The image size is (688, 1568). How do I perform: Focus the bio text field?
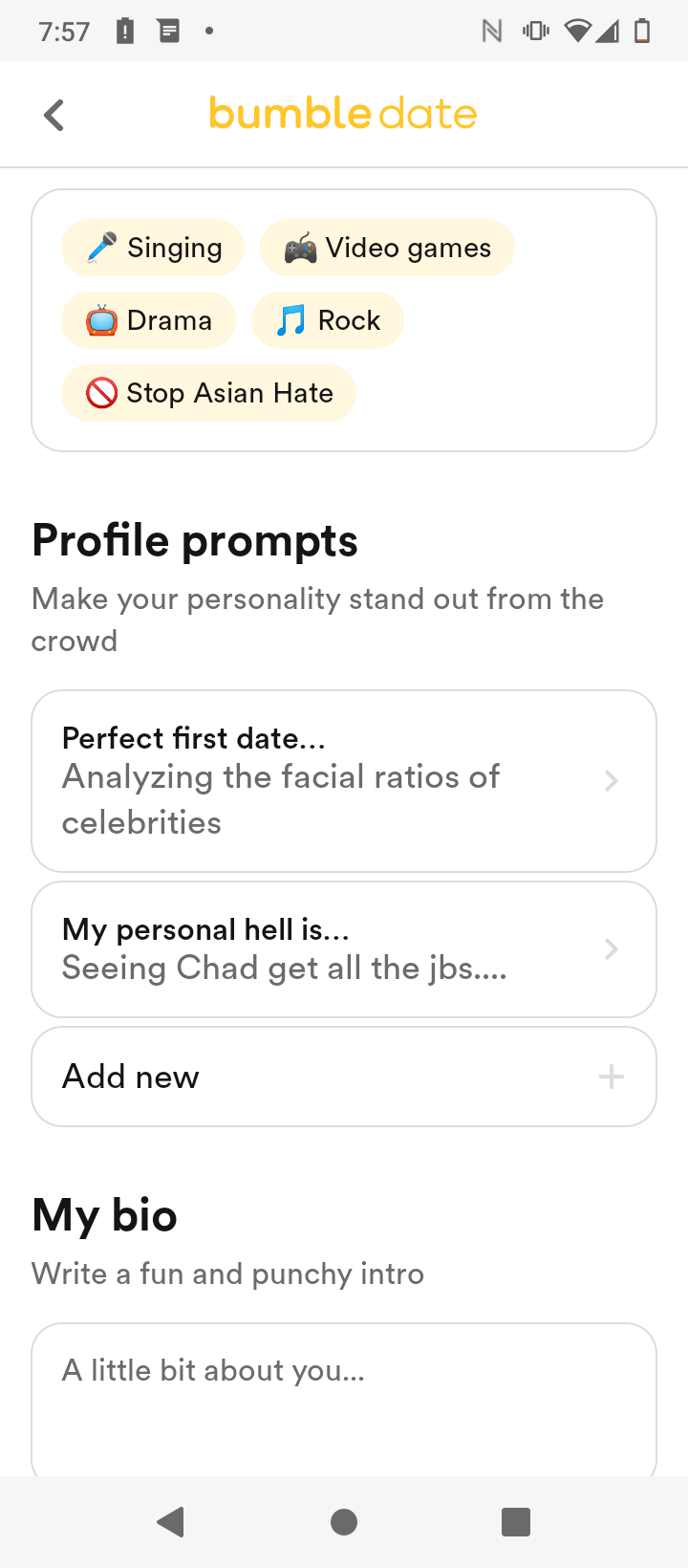[x=344, y=1396]
